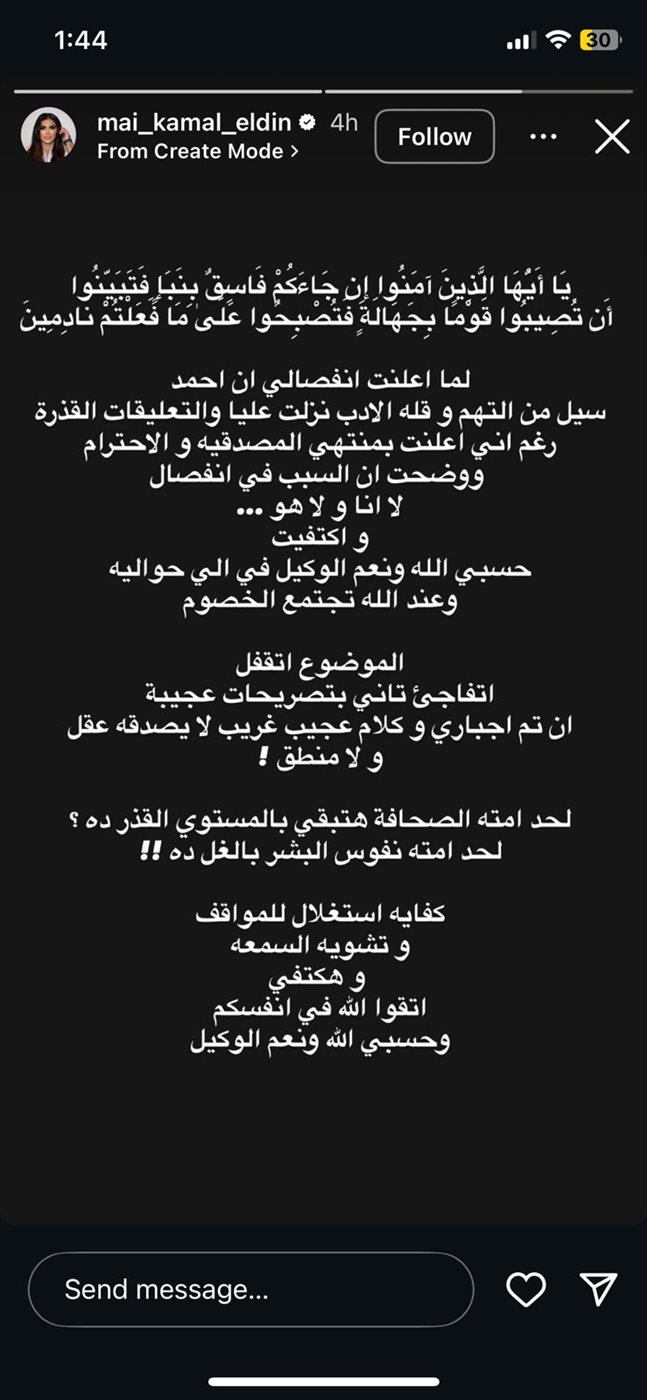Viewport: 647px width, 1400px height.
Task: Share this story via paper plane icon
Action: click(598, 1289)
